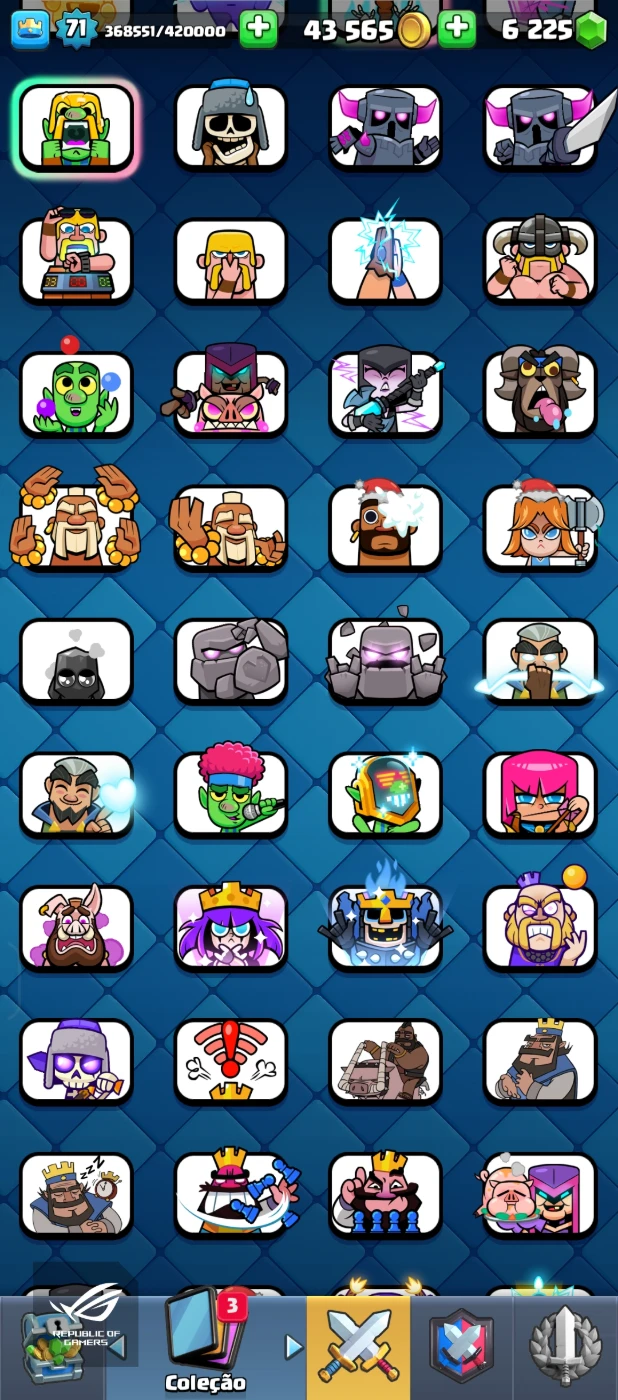Open the clan shield tab
The image size is (618, 1400).
(461, 1345)
